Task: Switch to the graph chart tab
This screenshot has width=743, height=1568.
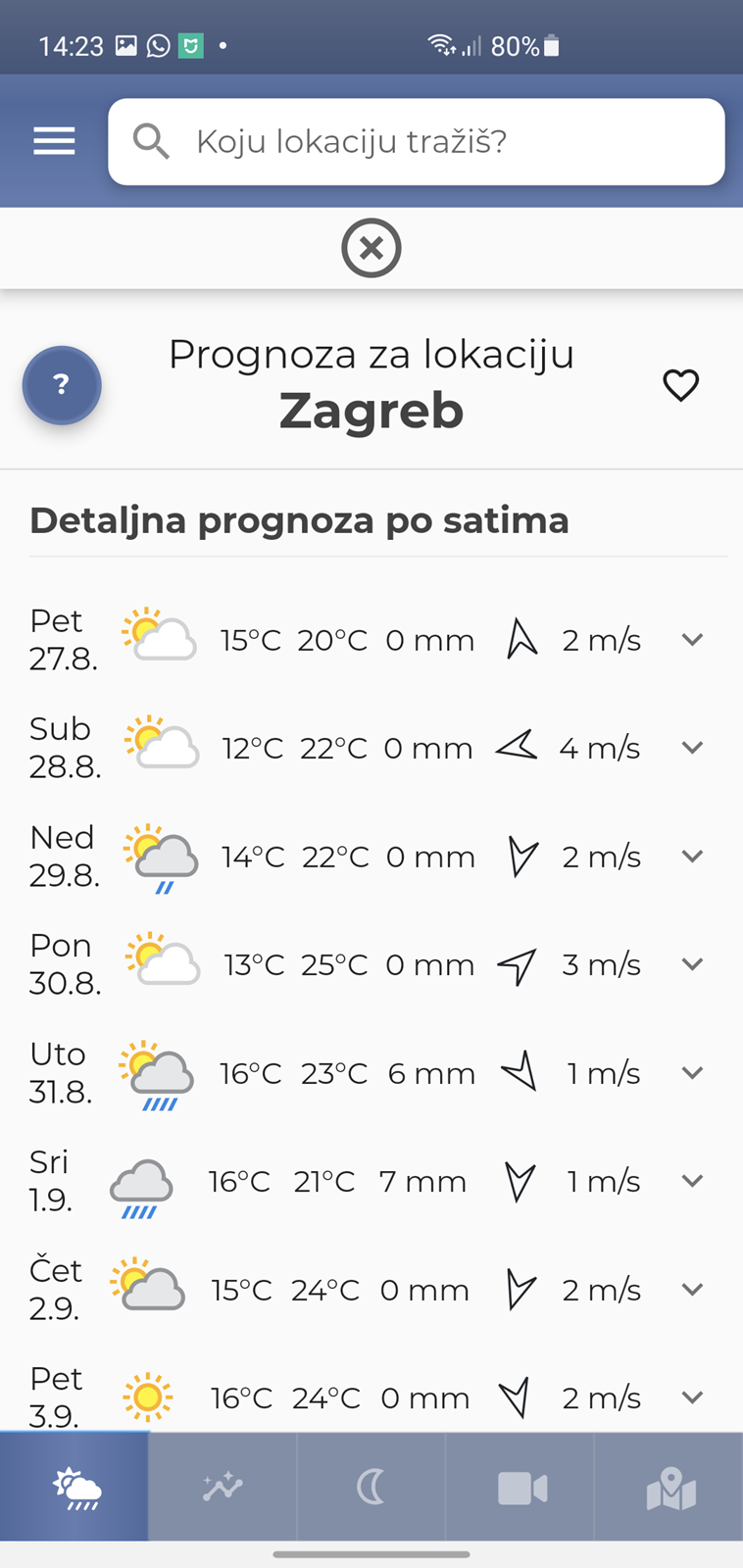Action: pyautogui.click(x=223, y=1487)
